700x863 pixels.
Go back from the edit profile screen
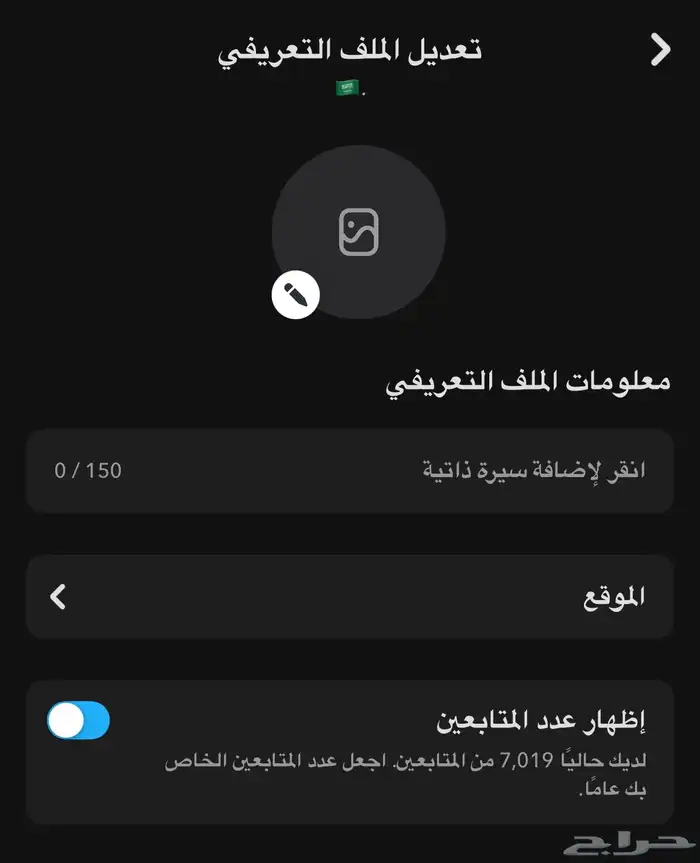659,50
